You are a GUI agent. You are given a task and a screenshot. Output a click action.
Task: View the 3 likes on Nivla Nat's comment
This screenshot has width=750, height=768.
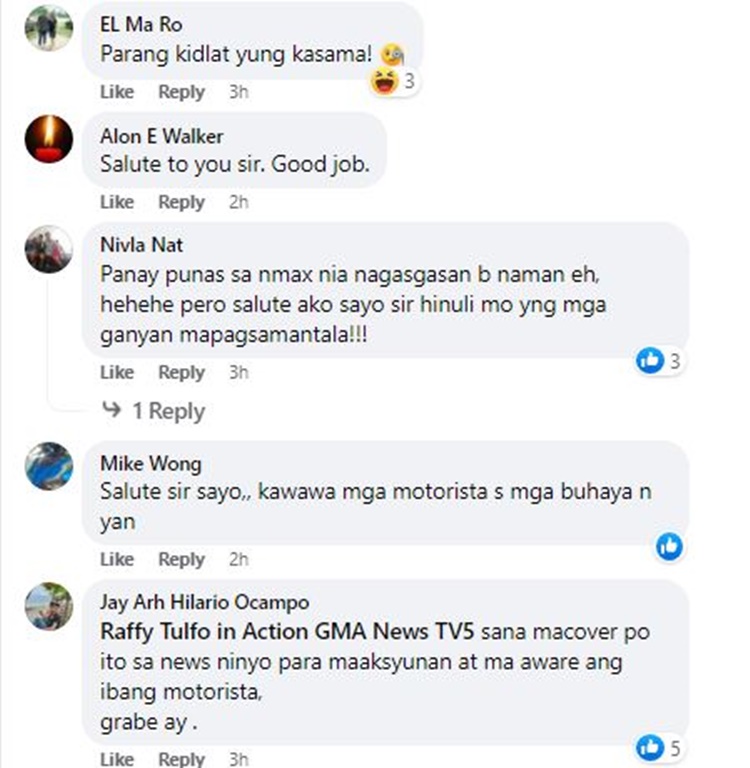(660, 361)
